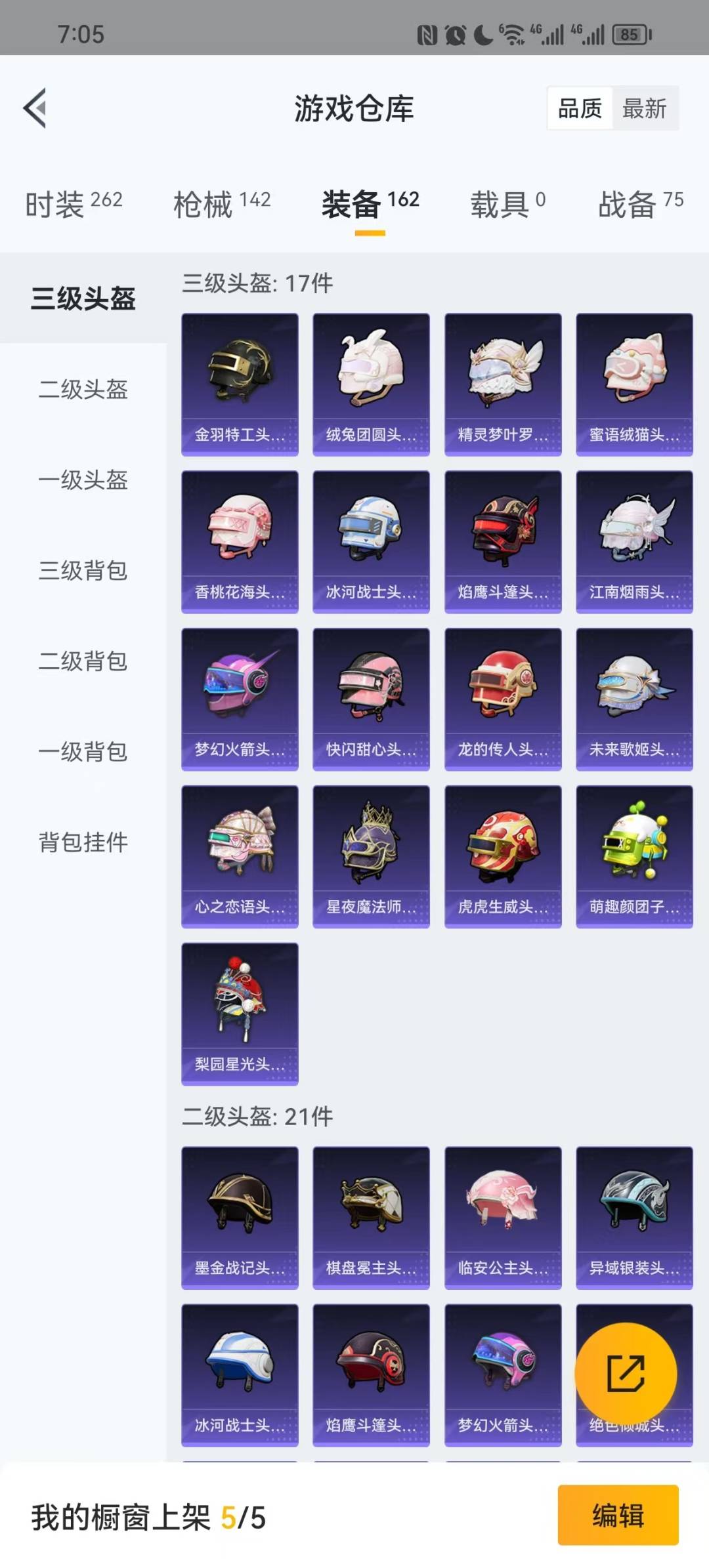The height and width of the screenshot is (1568, 709).
Task: Open the 战备 tab
Action: [x=641, y=204]
